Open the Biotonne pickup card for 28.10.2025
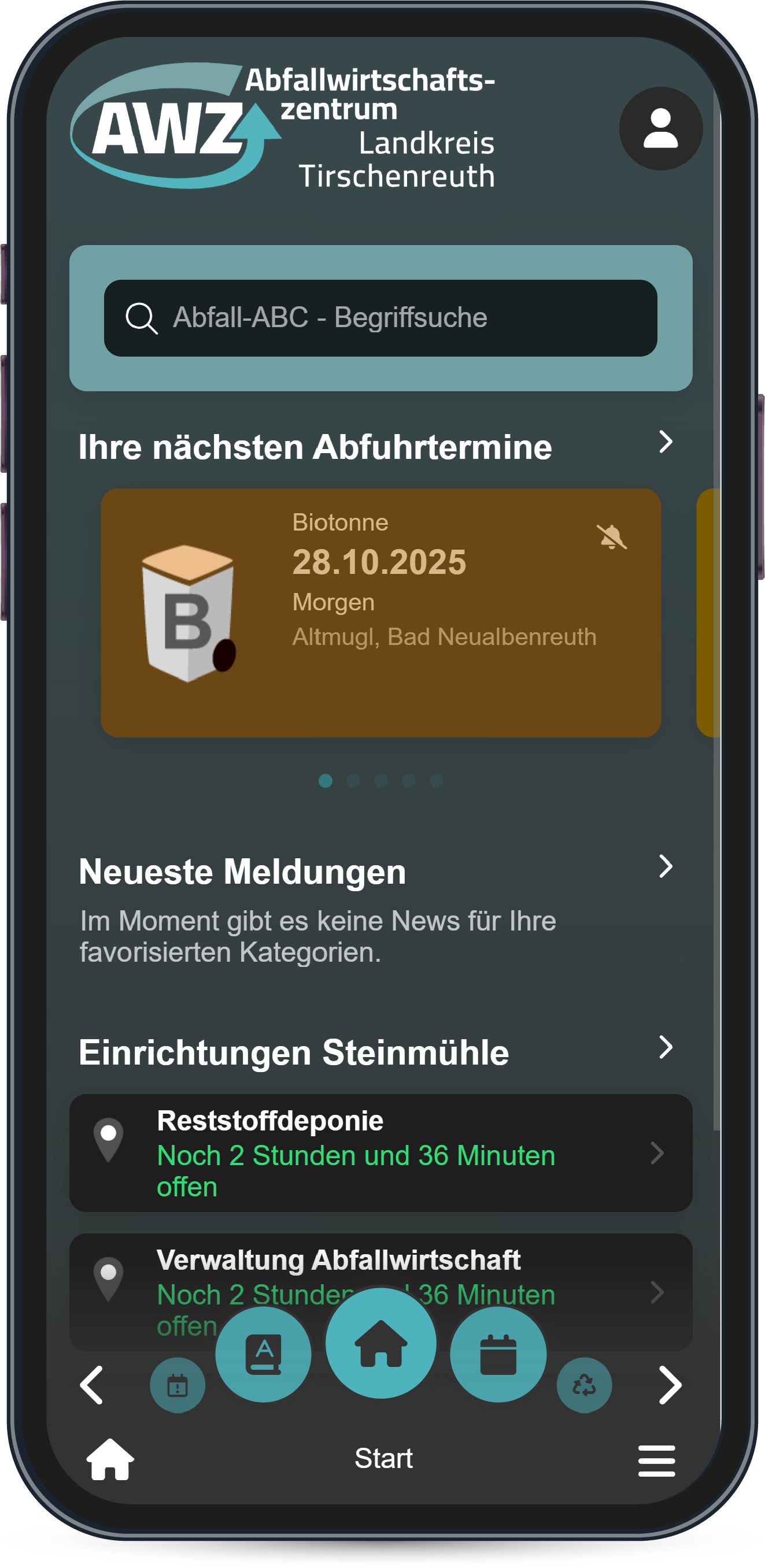The width and height of the screenshot is (765, 1568). tap(380, 613)
